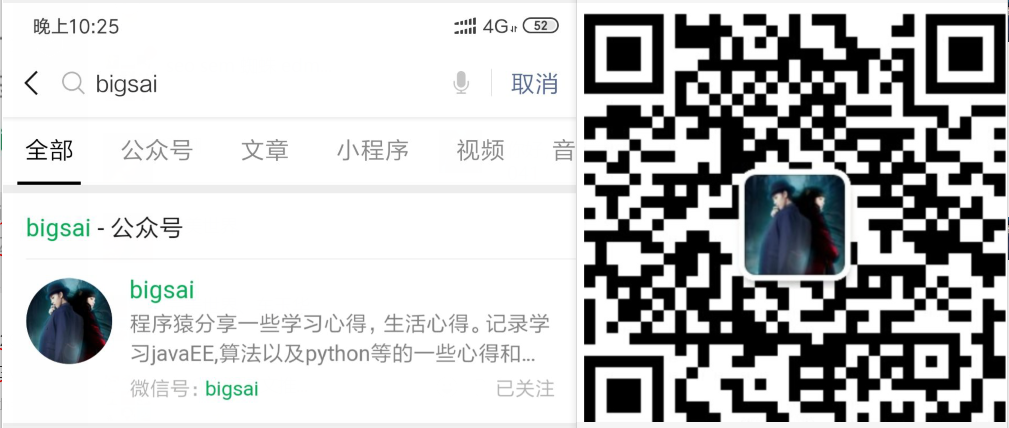Go back using the arrow icon
The width and height of the screenshot is (1009, 428).
(x=31, y=84)
